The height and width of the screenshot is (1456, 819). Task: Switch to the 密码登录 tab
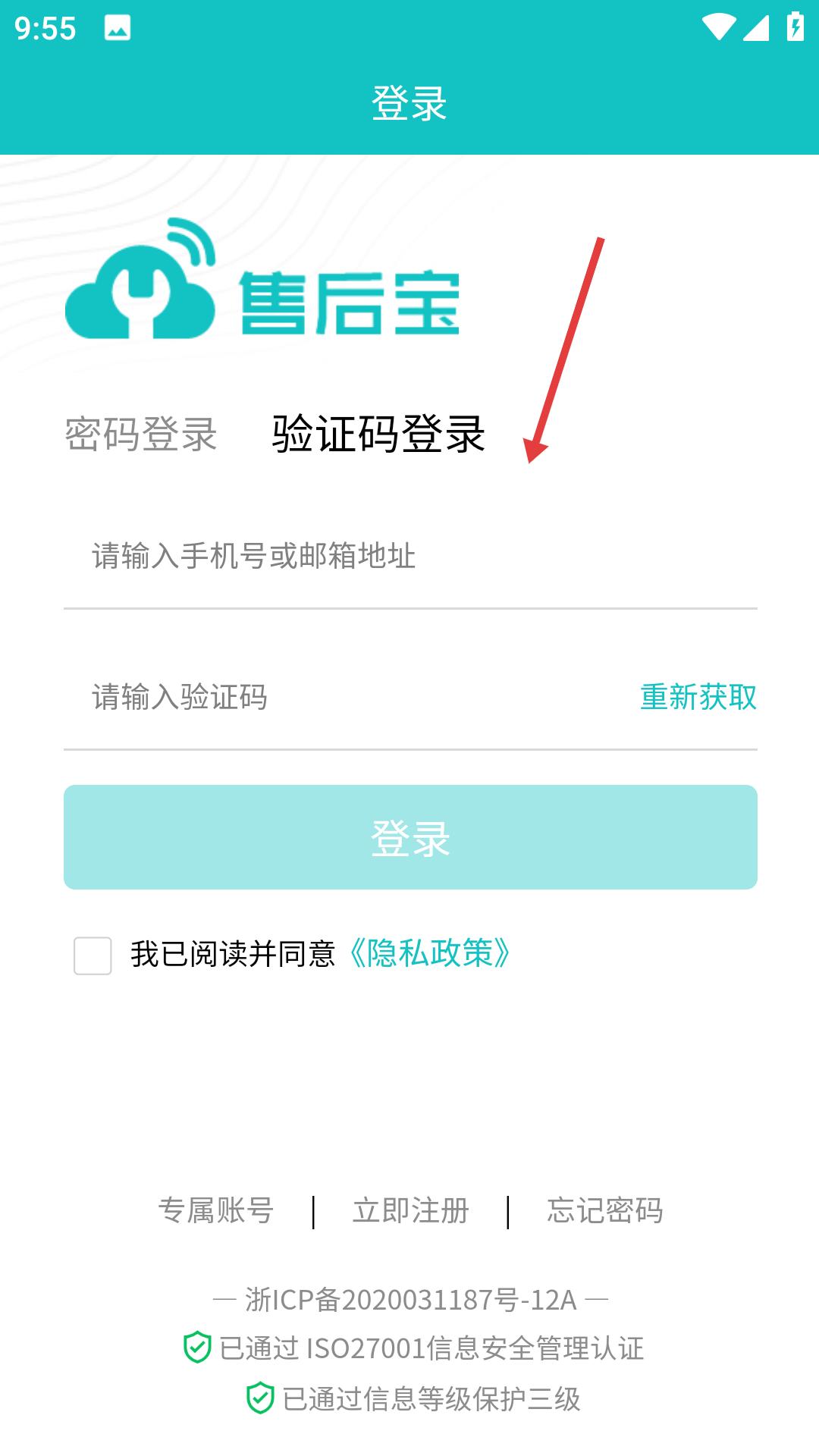tap(141, 435)
